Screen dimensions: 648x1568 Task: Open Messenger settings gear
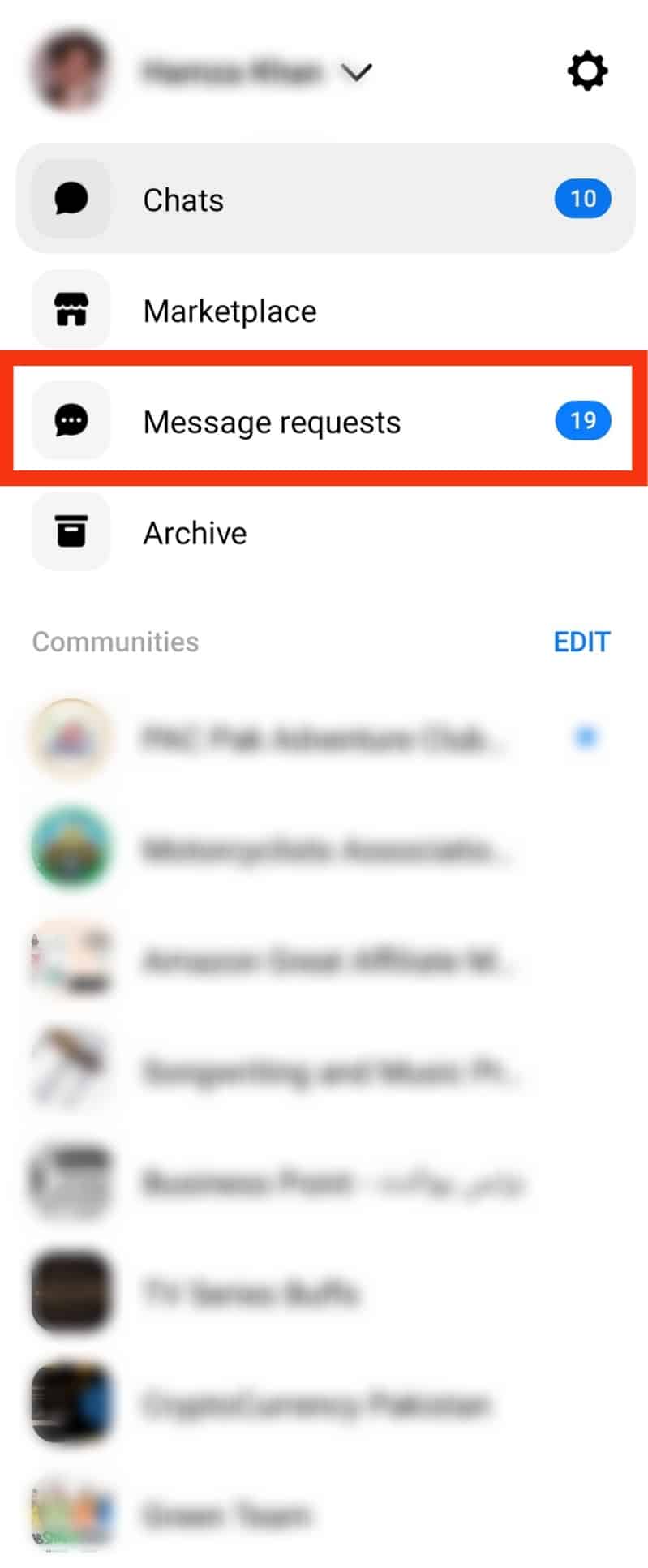click(587, 71)
